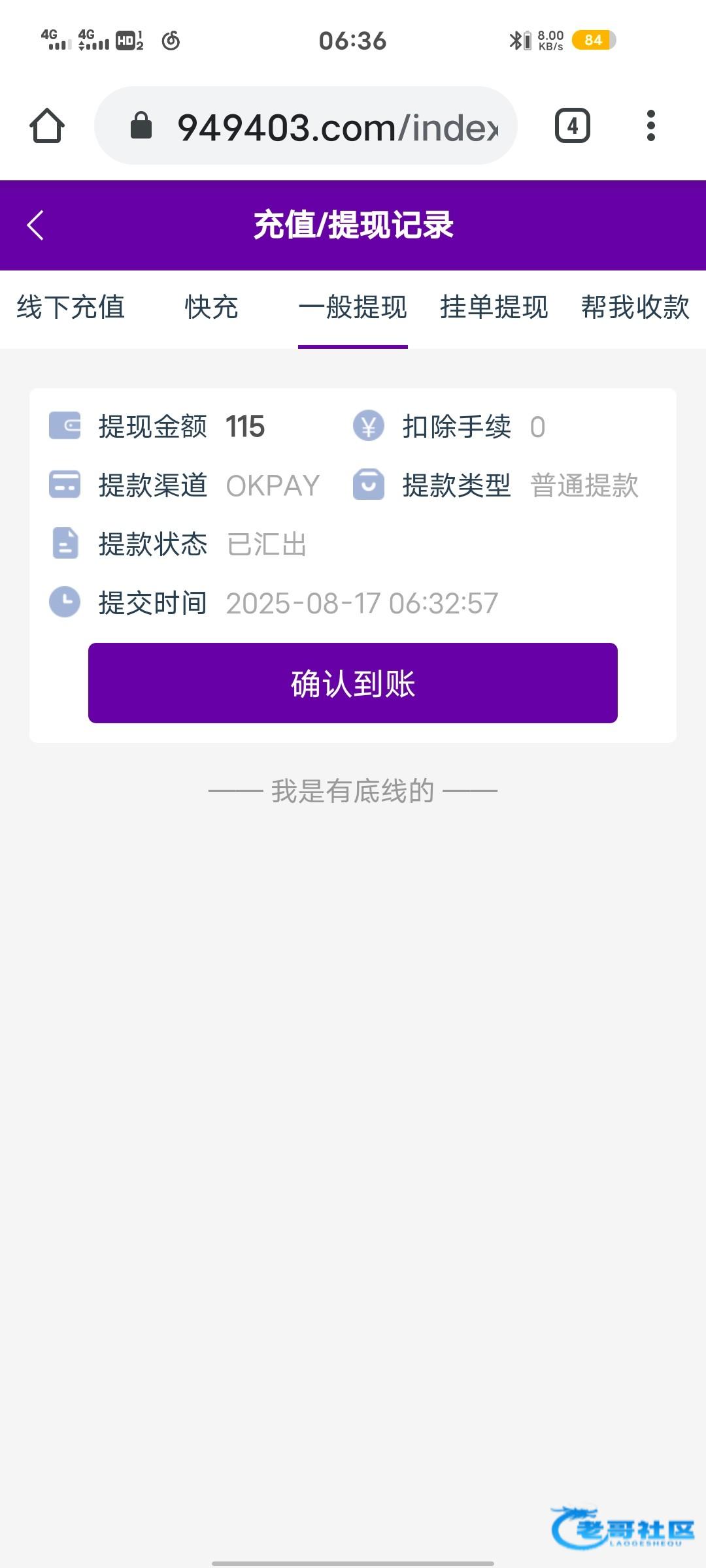Open the browser home page

(47, 125)
